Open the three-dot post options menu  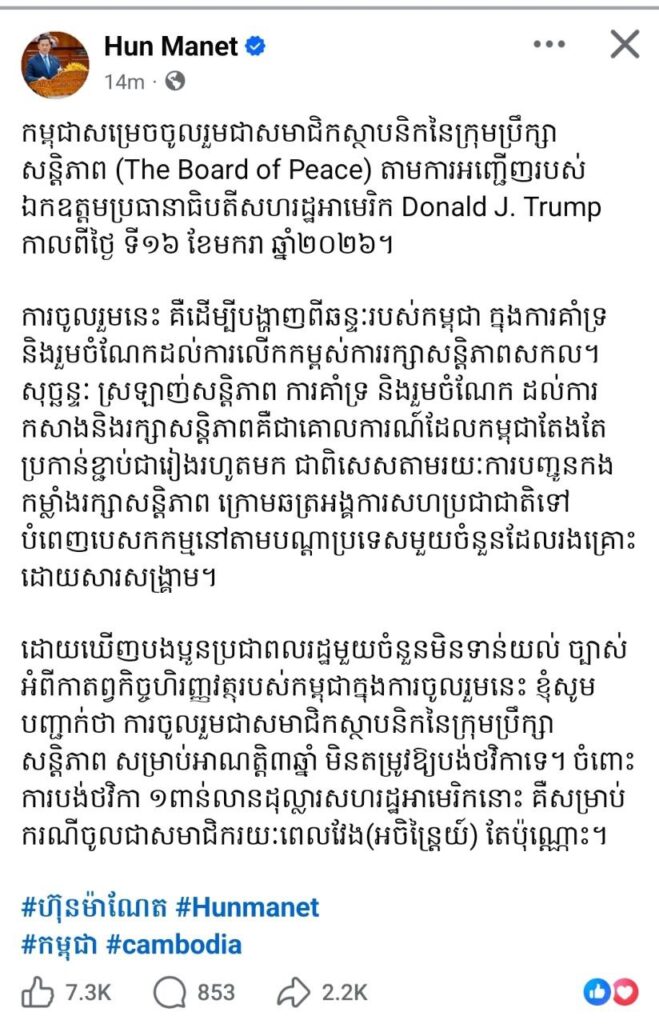(549, 45)
